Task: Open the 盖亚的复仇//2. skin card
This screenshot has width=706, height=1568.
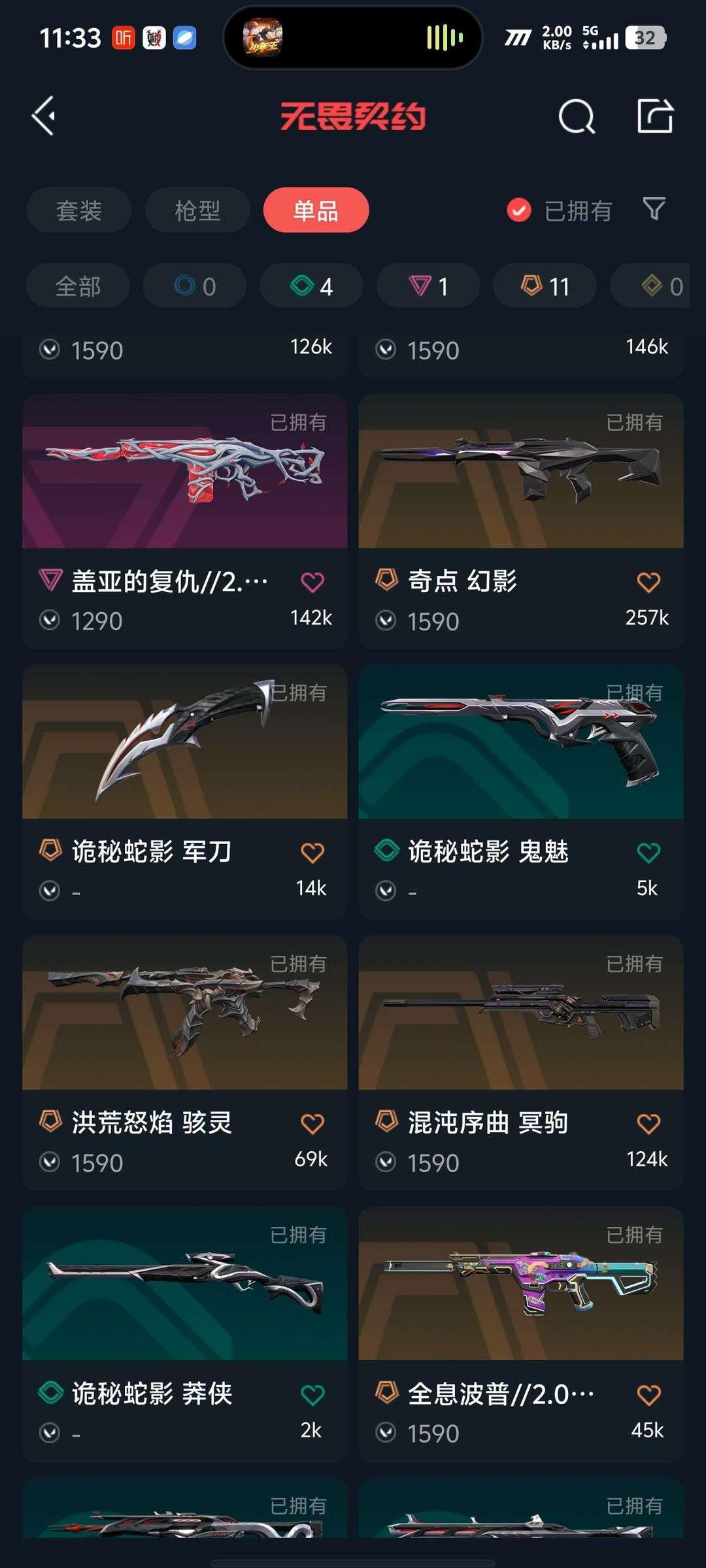Action: click(185, 521)
